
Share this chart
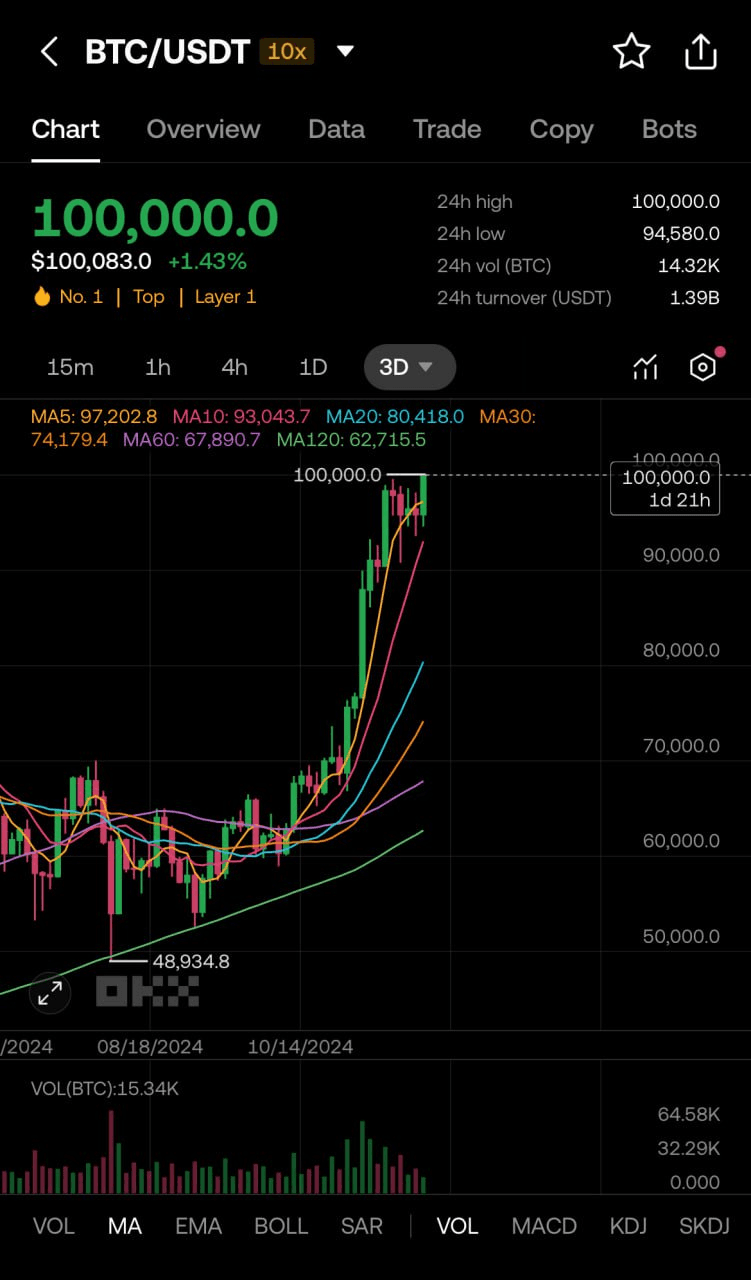701,52
